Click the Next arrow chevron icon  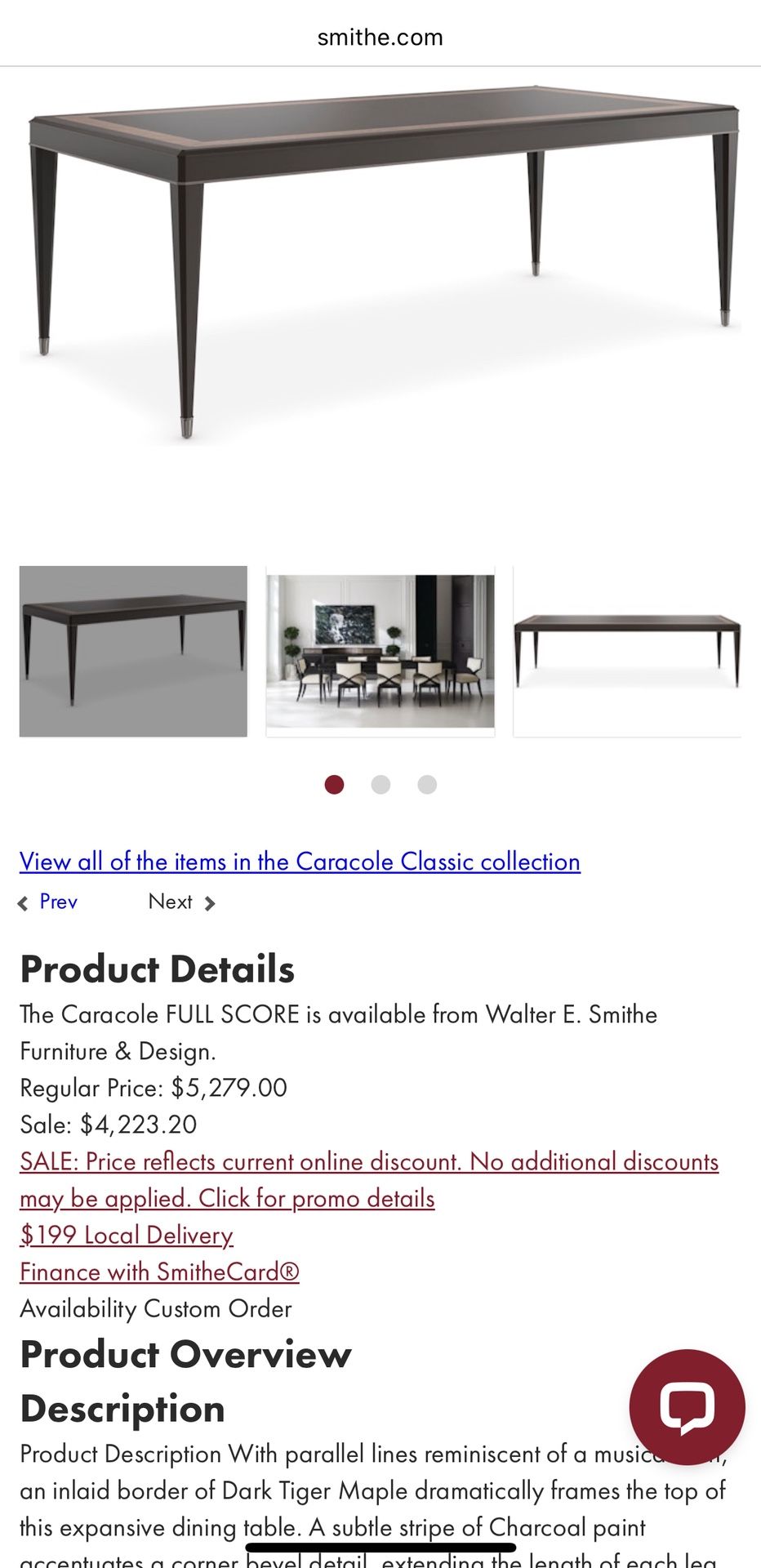tap(210, 902)
